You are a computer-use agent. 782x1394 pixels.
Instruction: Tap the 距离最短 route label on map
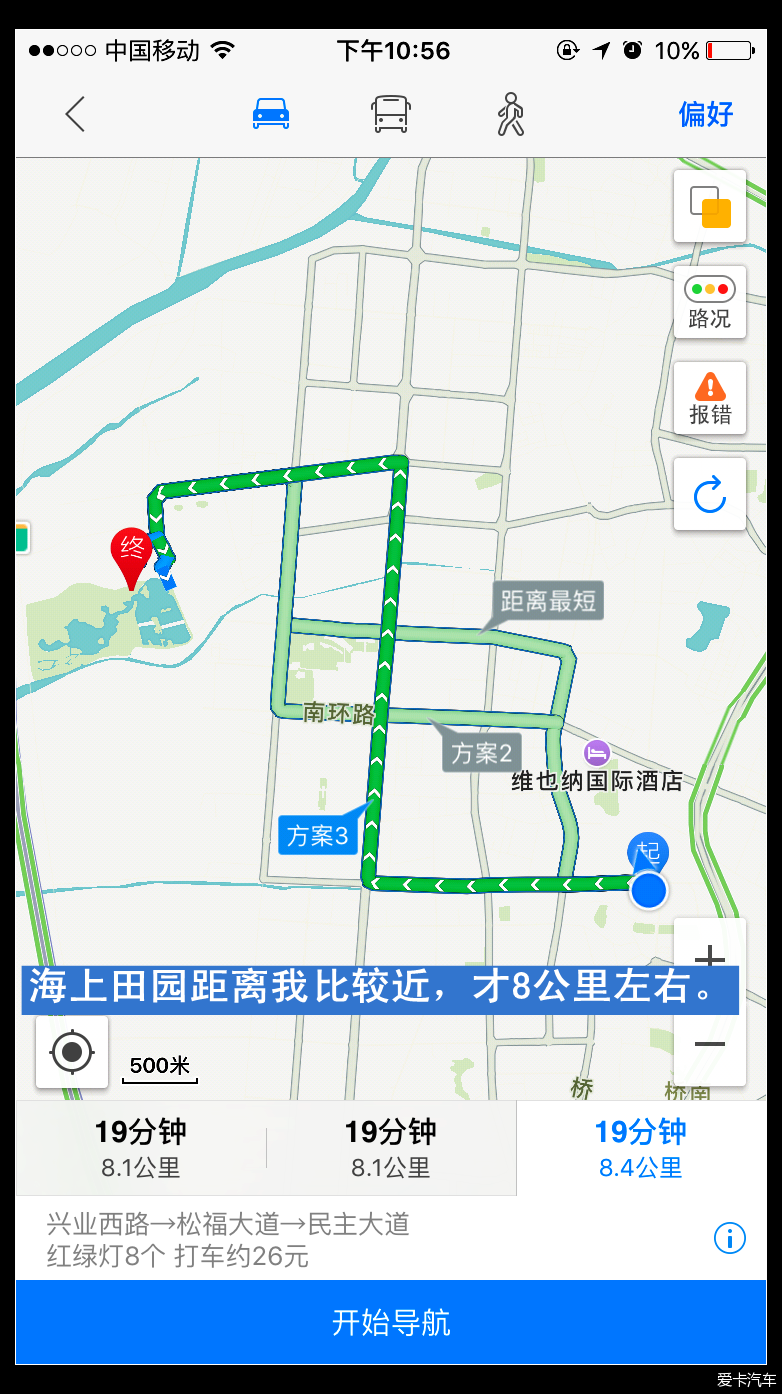548,601
